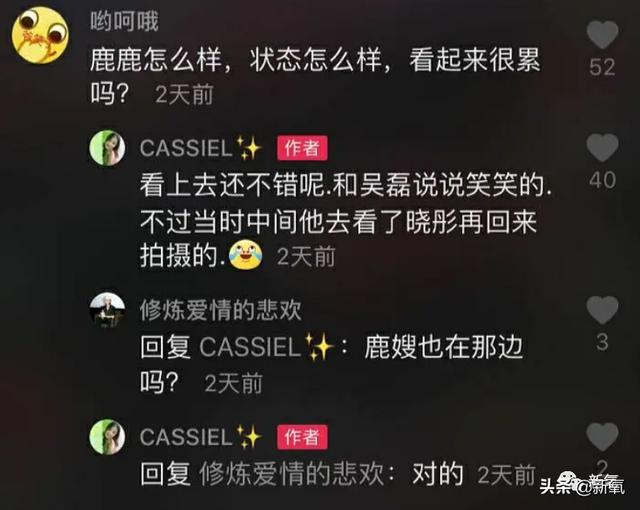Like 哟呵哦's comment about 鹿鹿

point(601,36)
